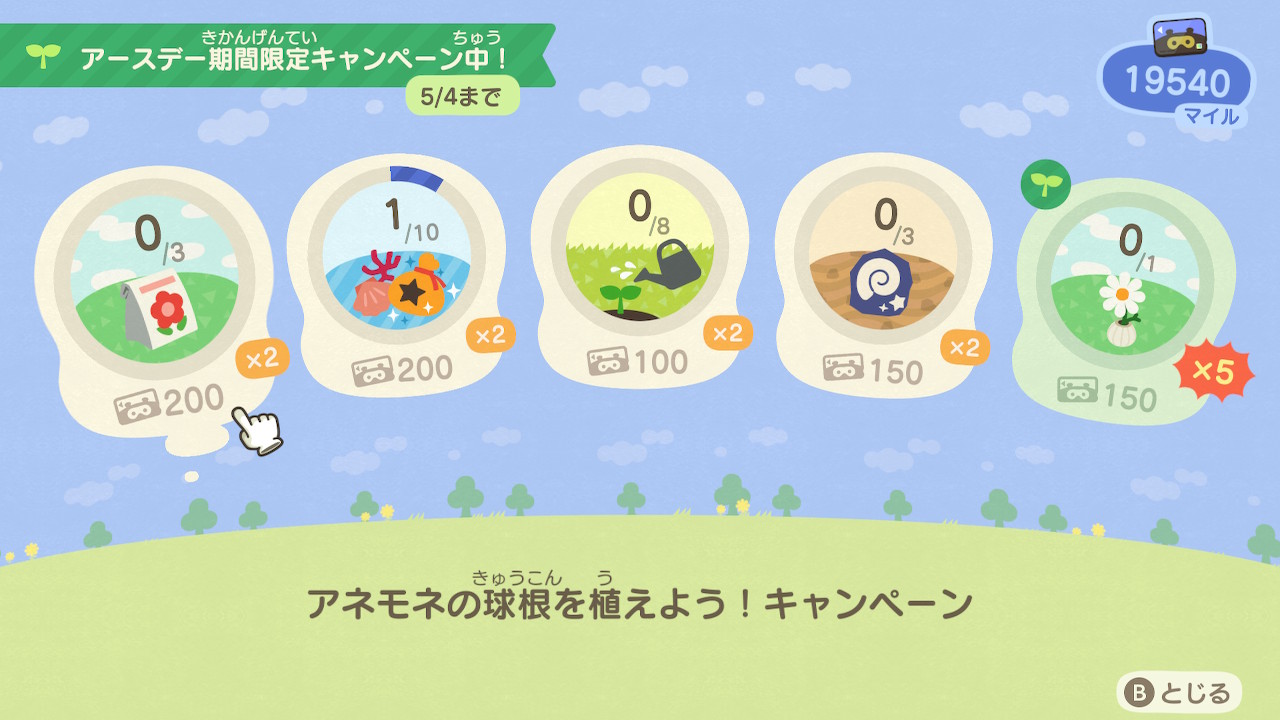The height and width of the screenshot is (720, 1280).
Task: Select the flower seed bag card 0/3
Action: [156, 288]
